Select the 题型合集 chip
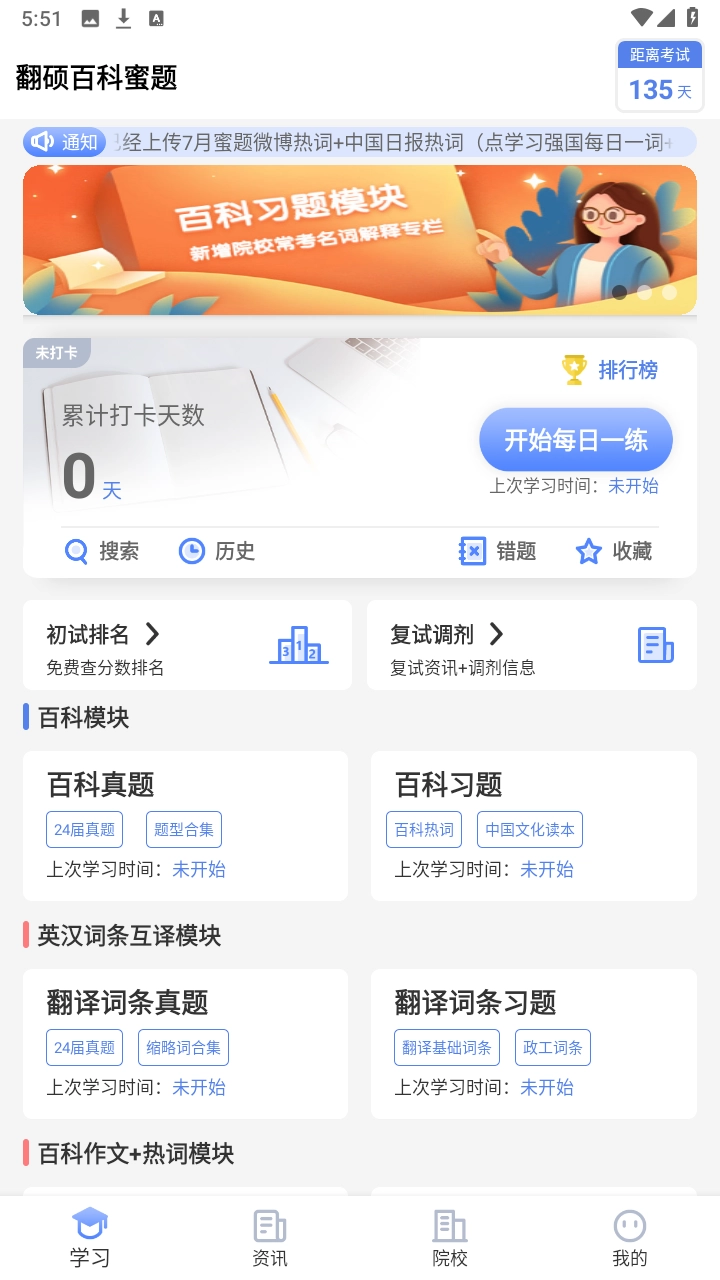This screenshot has height=1280, width=720. (184, 829)
